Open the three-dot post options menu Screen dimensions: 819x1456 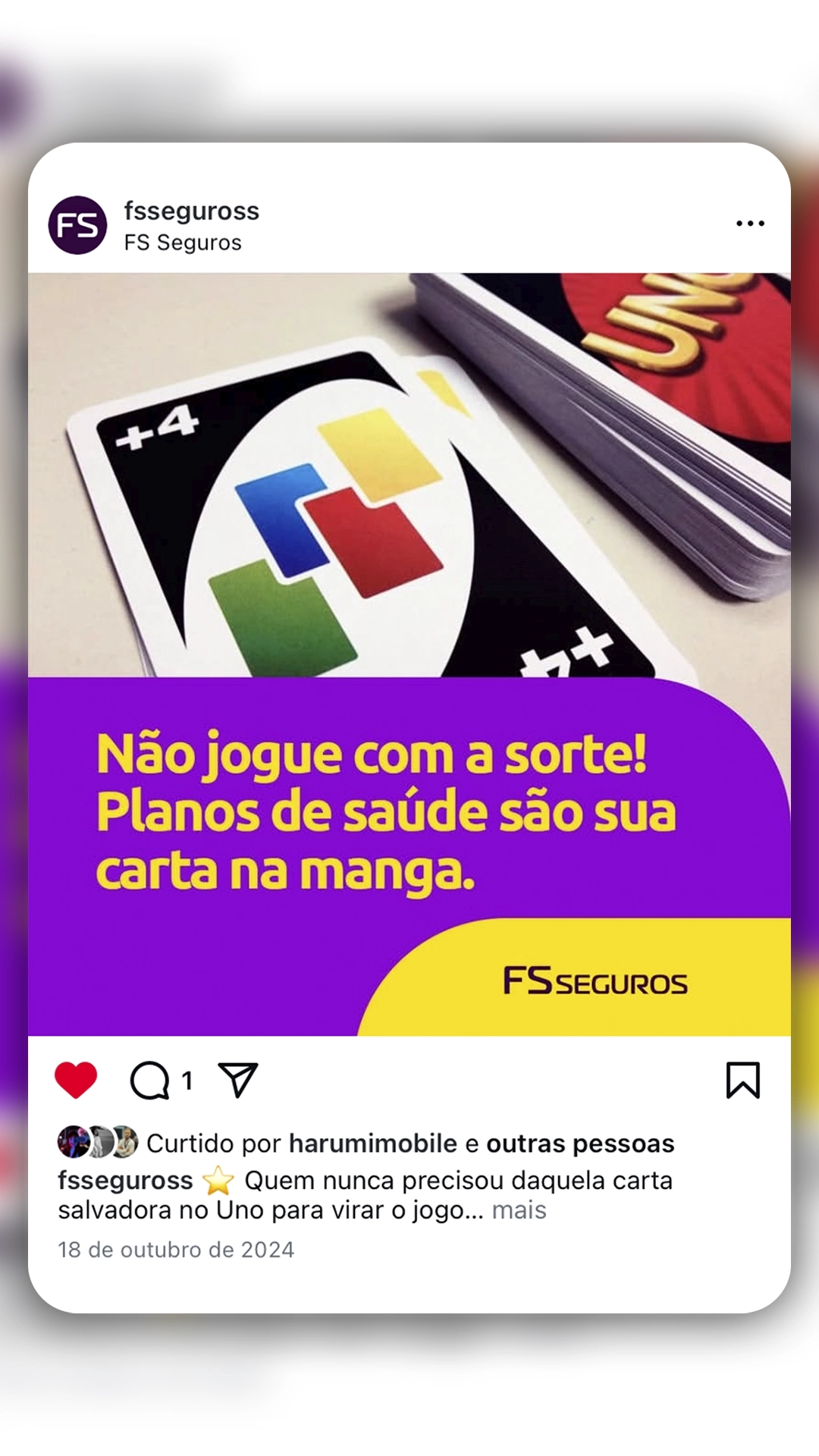tap(749, 222)
